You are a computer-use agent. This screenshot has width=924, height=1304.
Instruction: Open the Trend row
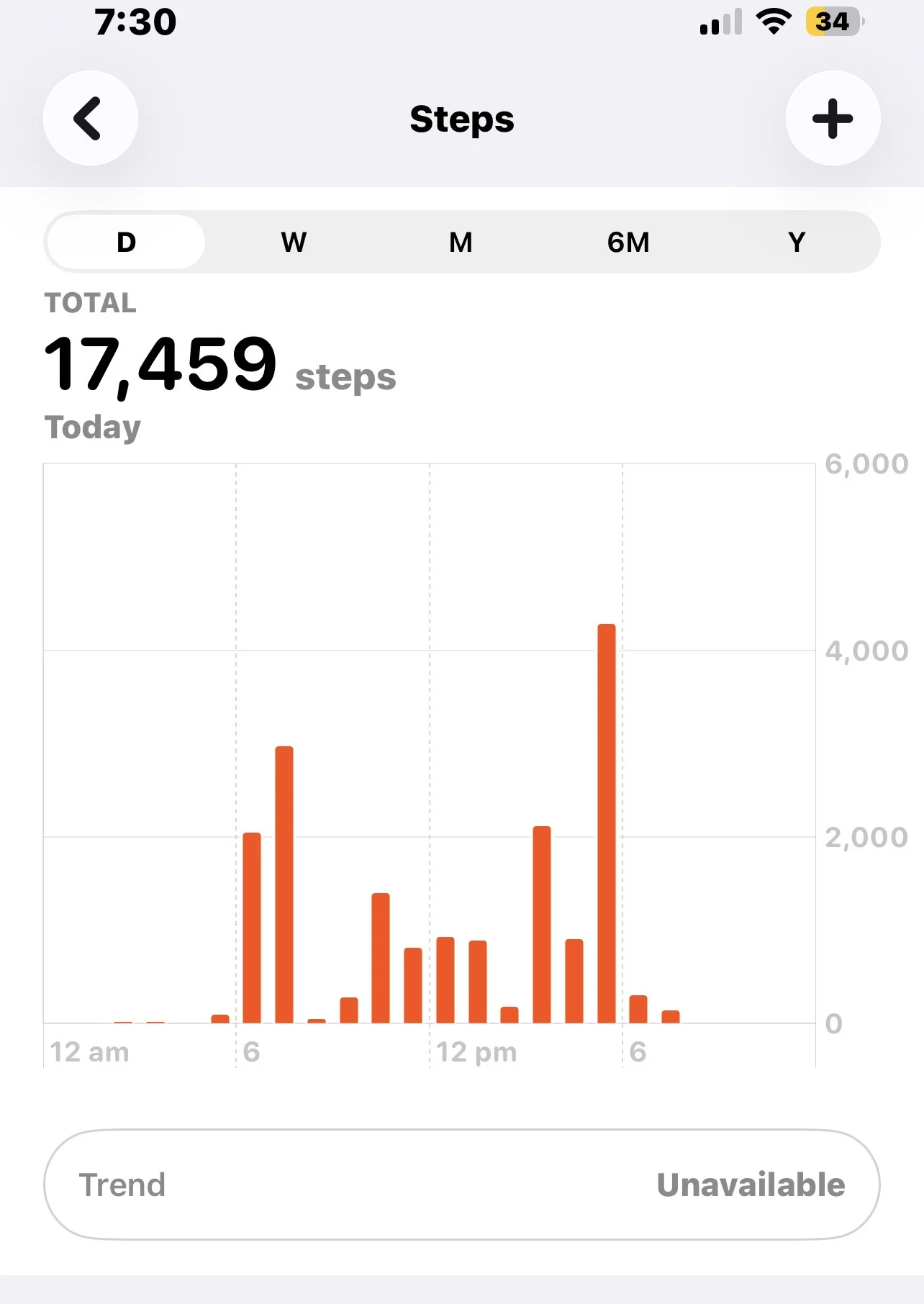click(x=461, y=1185)
